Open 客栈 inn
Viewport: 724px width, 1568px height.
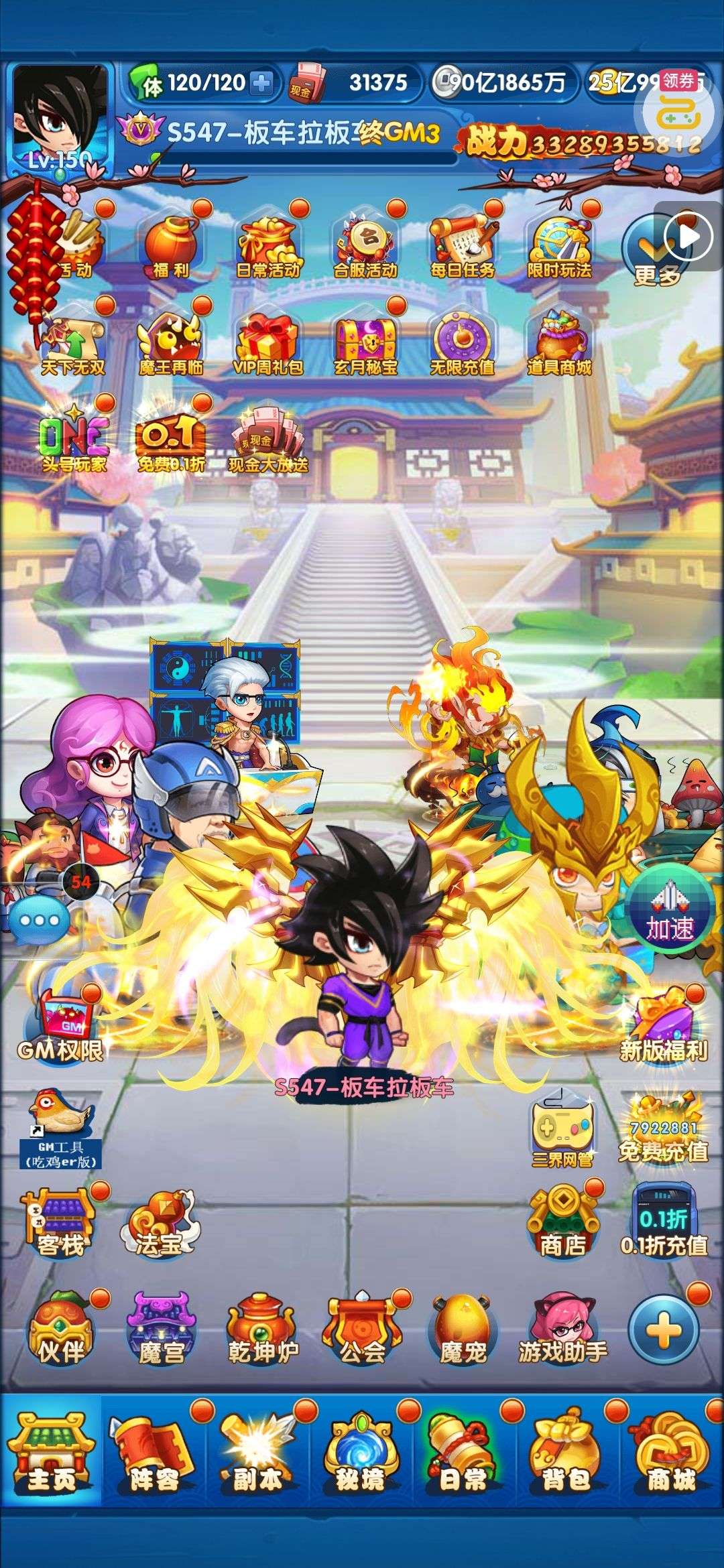tap(59, 1224)
